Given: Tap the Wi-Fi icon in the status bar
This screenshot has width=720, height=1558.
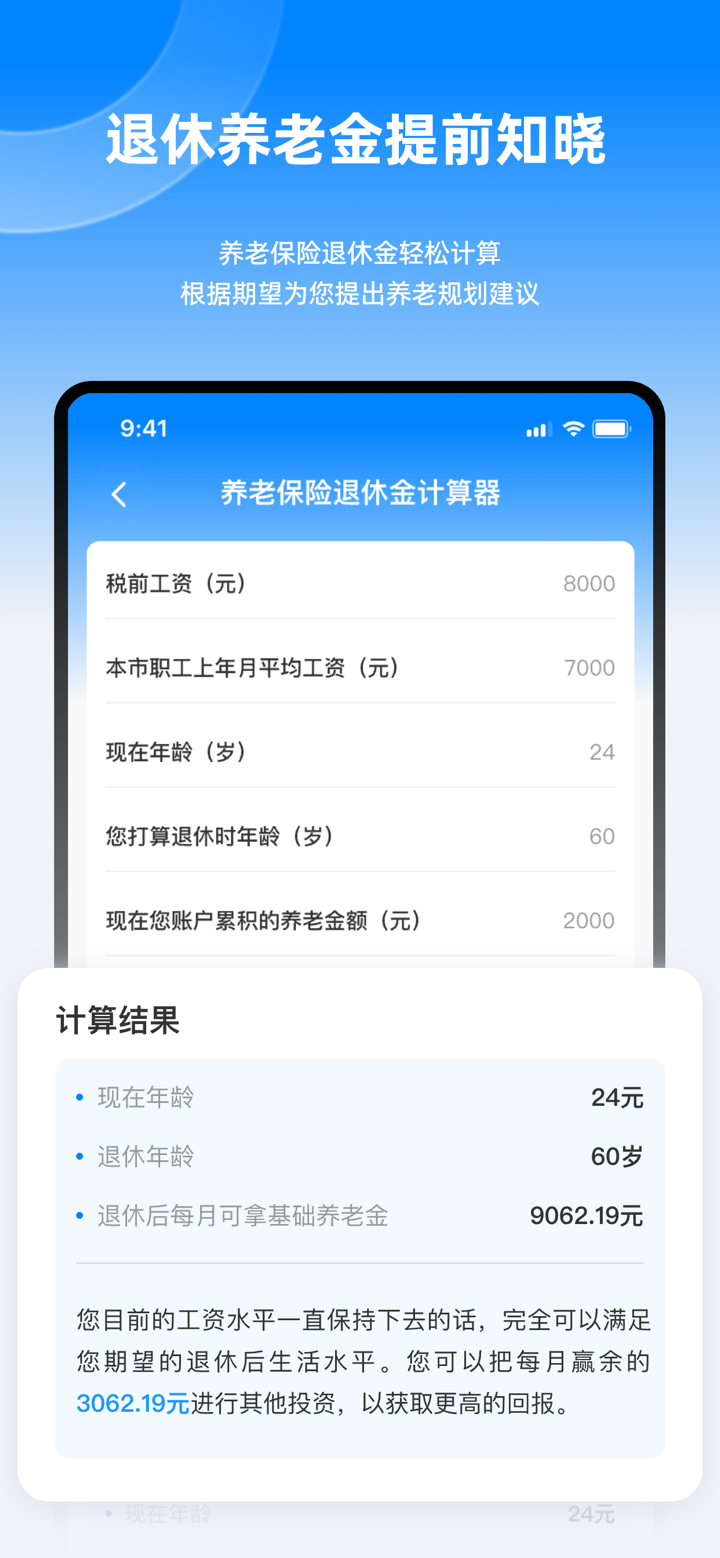Looking at the screenshot, I should [571, 429].
